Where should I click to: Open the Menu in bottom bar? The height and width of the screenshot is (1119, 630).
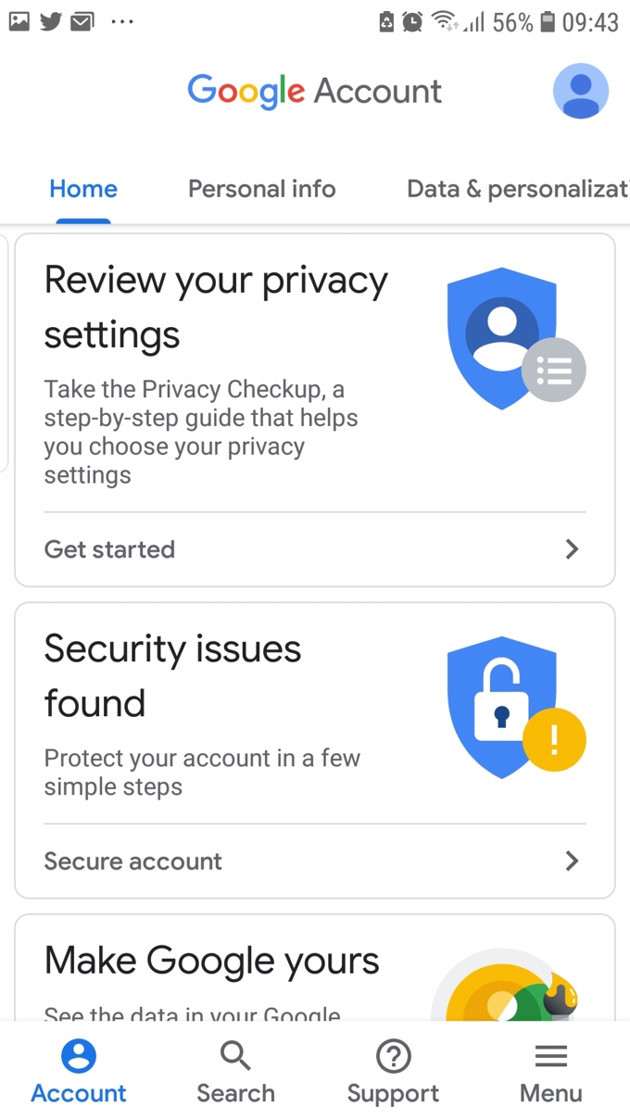(x=550, y=1071)
